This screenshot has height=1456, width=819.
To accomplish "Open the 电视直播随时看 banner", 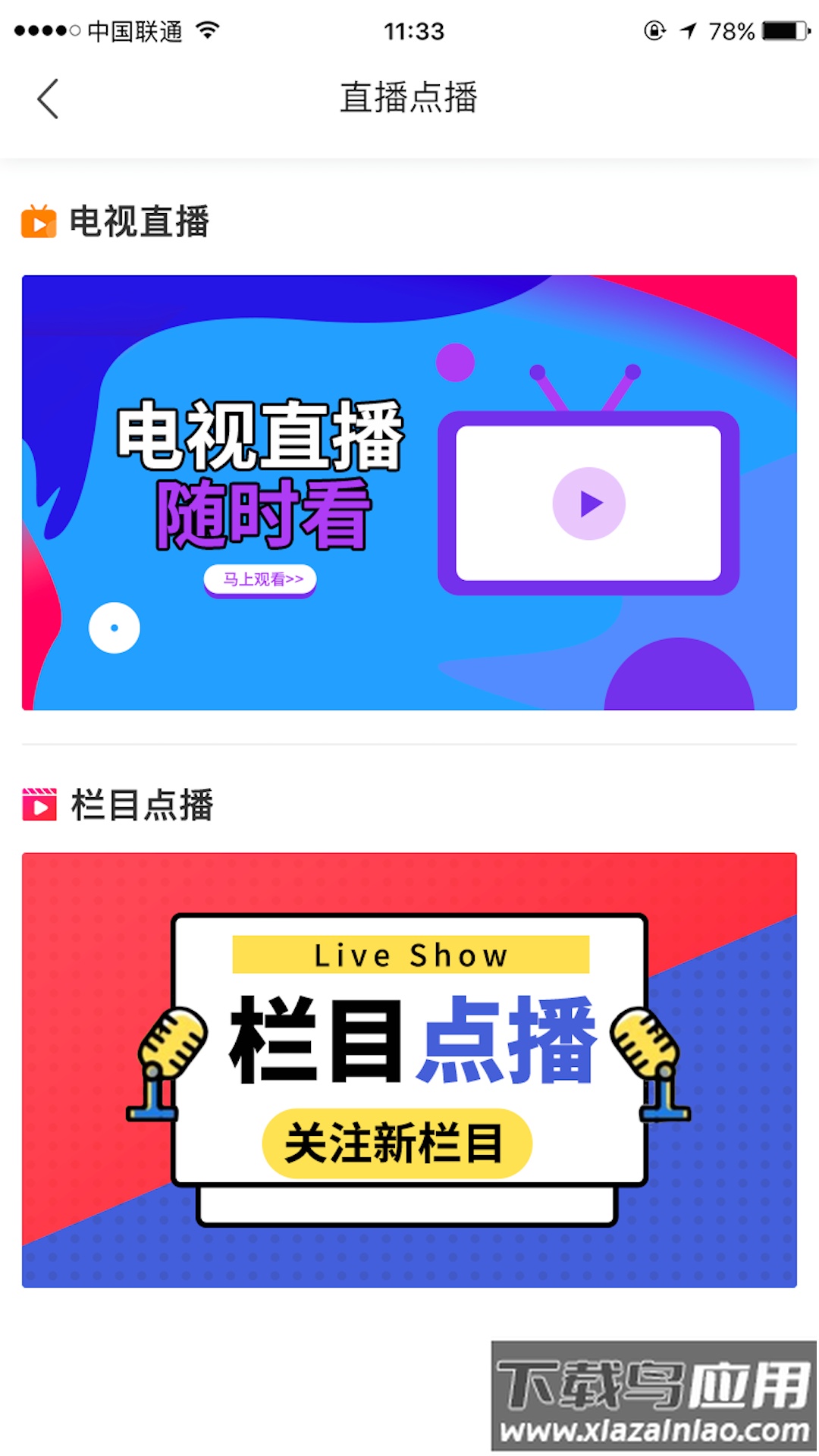I will [x=409, y=493].
